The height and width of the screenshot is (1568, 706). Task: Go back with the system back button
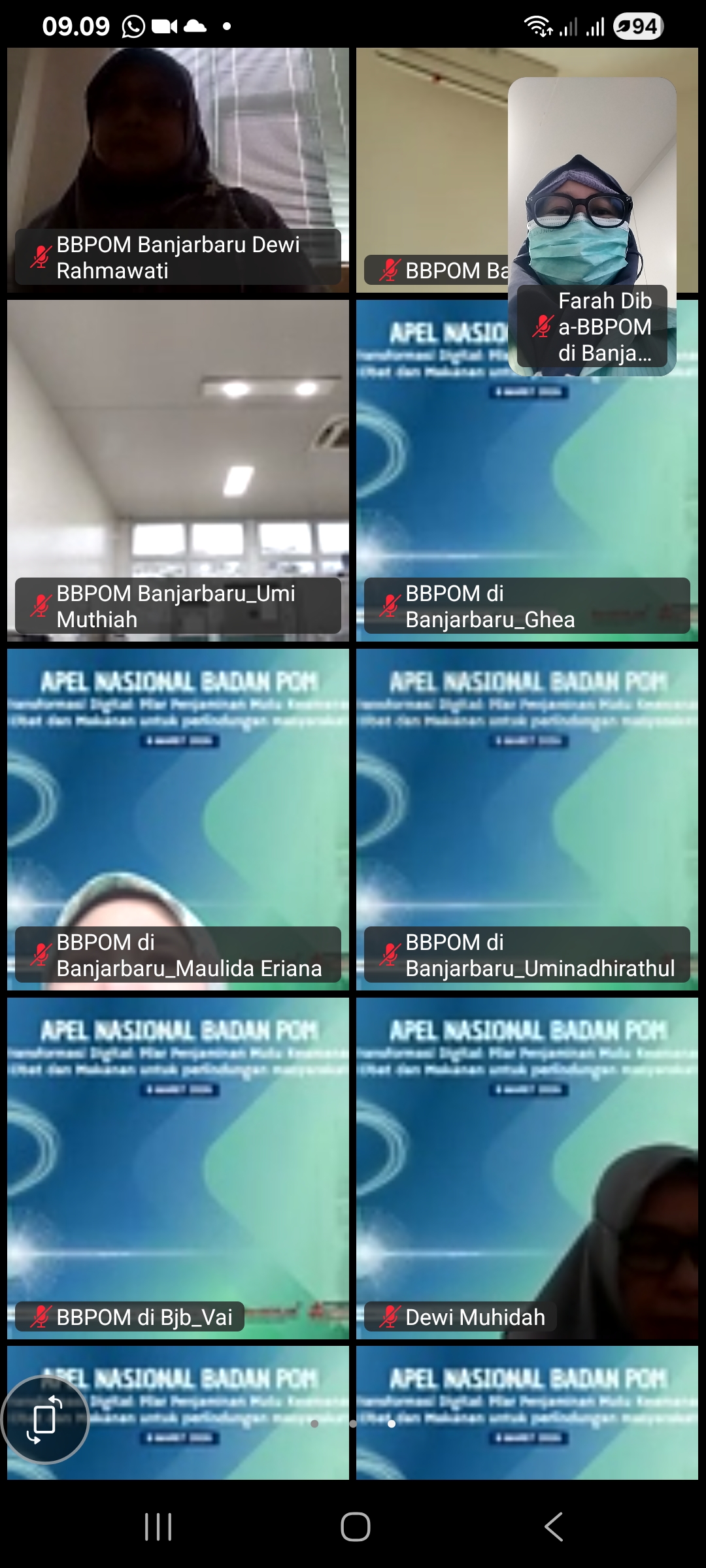(554, 1527)
